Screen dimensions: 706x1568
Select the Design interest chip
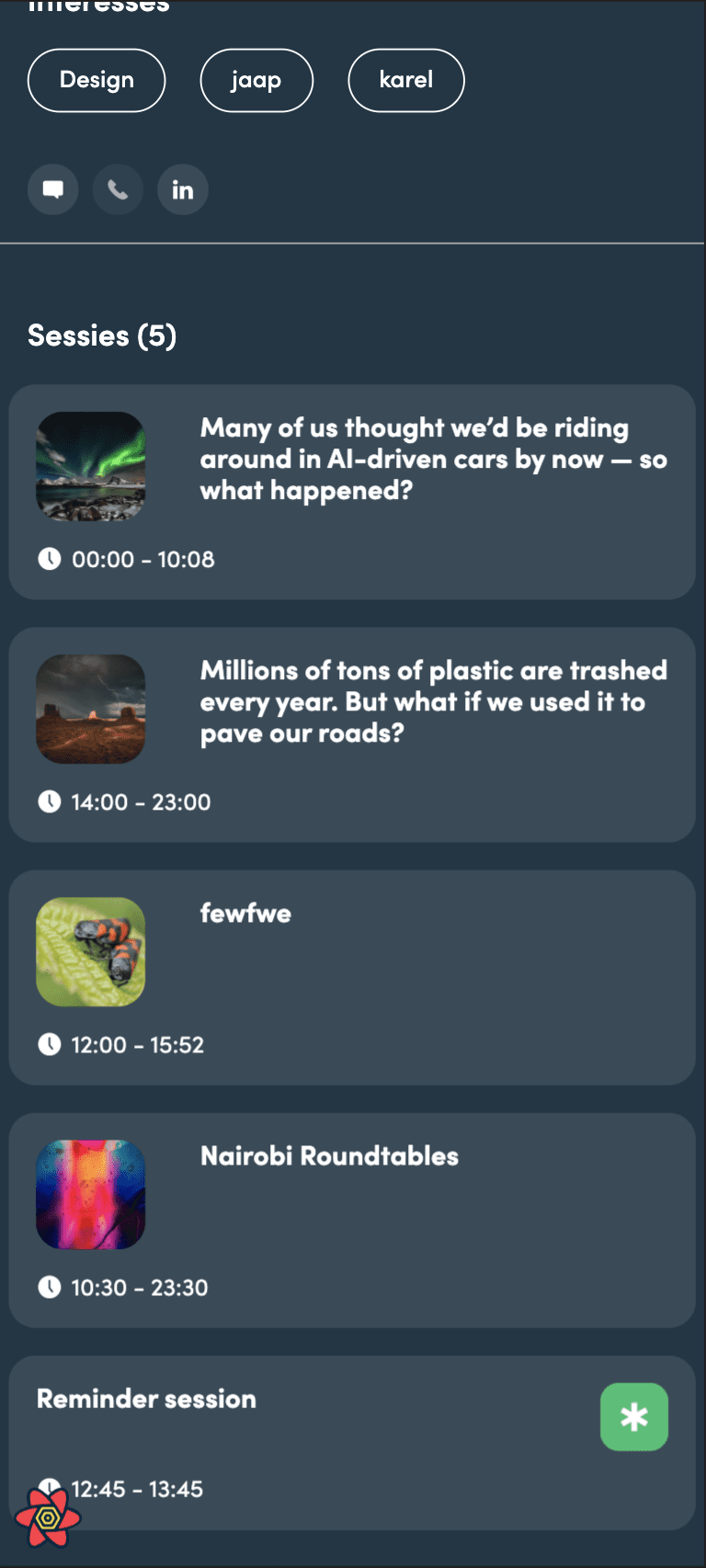coord(97,80)
